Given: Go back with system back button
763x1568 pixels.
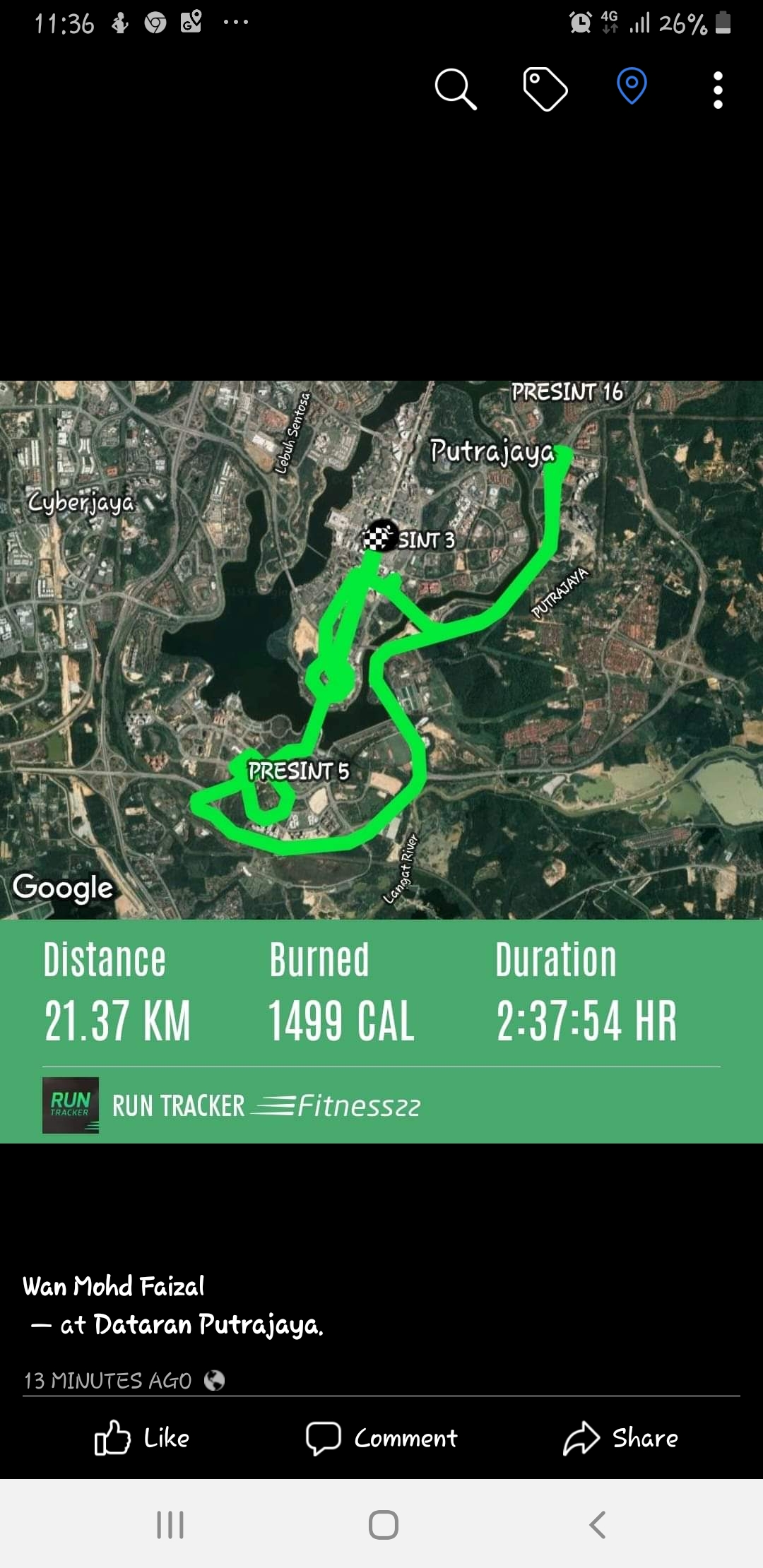Looking at the screenshot, I should coord(598,1524).
